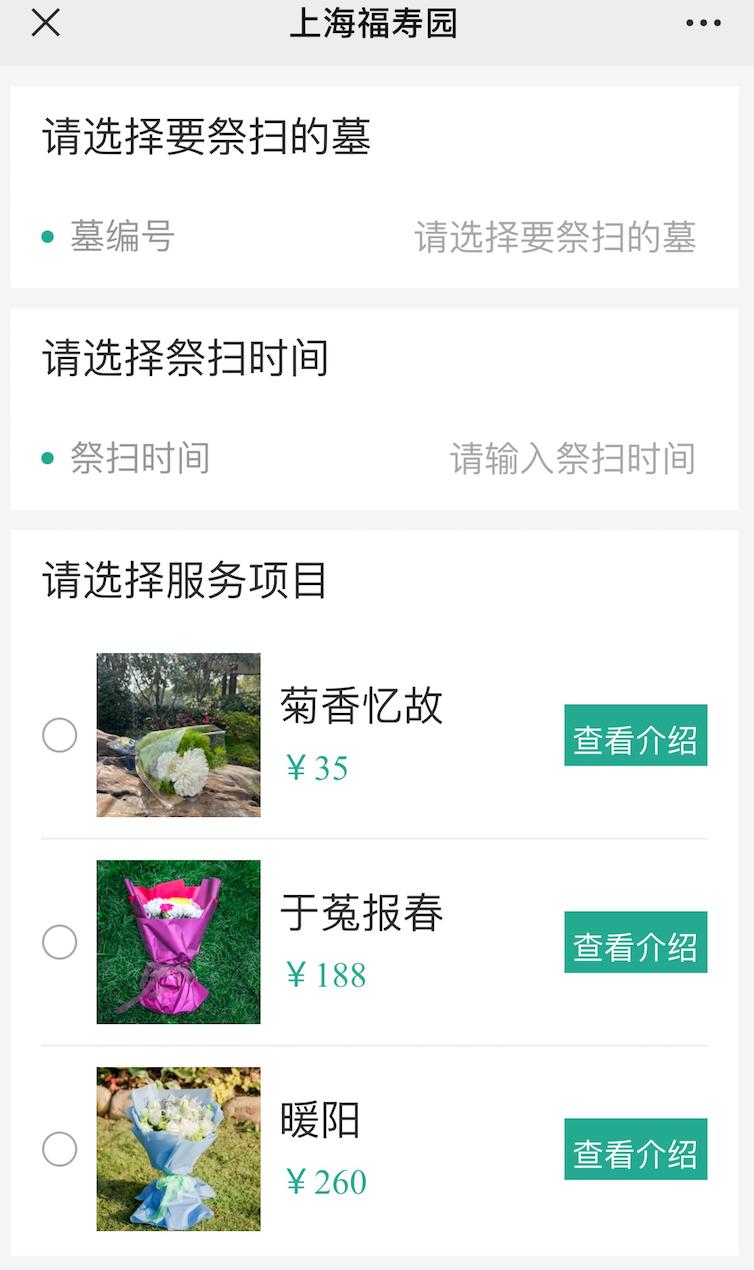The width and height of the screenshot is (754, 1270).
Task: Select the 暖阳 service option
Action: coord(60,1149)
